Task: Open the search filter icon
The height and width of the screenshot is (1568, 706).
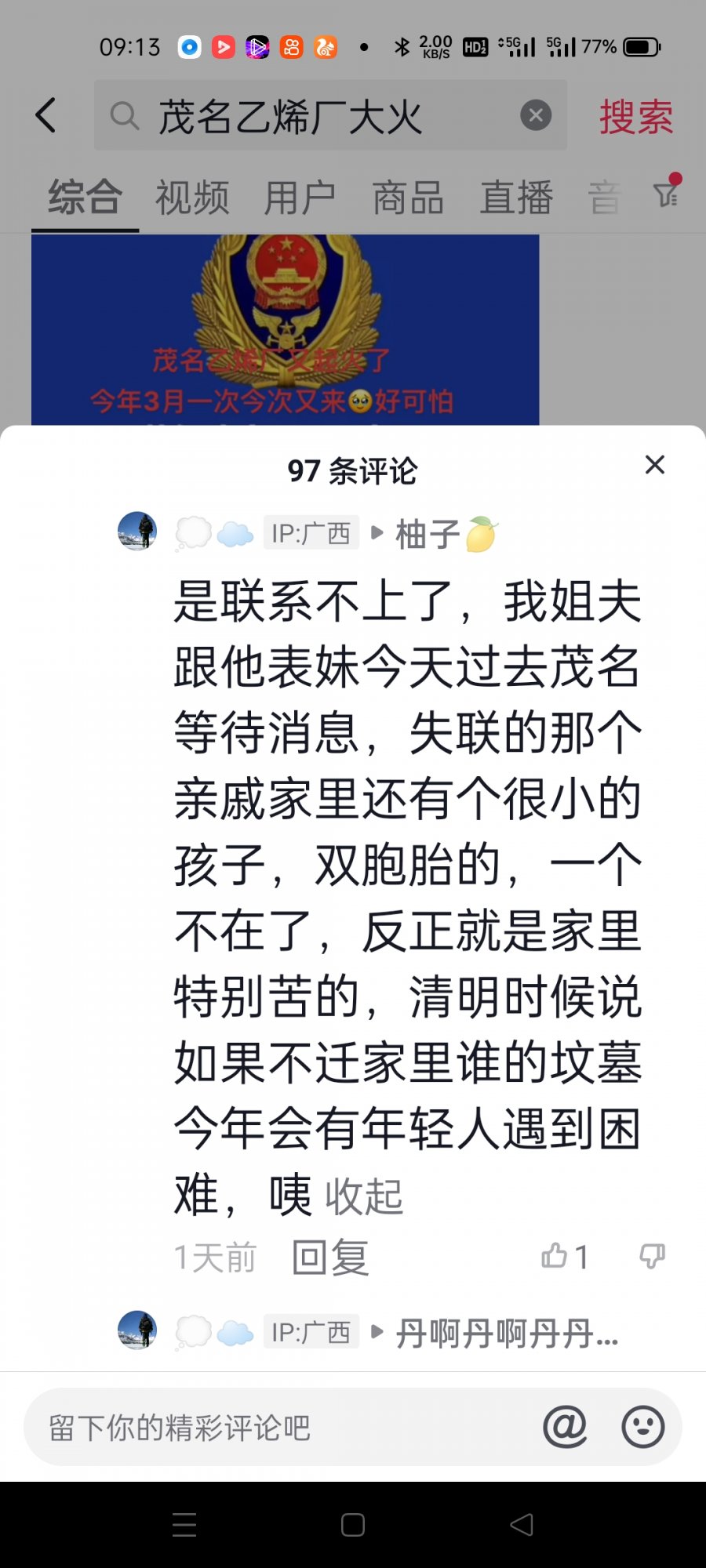Action: (x=667, y=192)
